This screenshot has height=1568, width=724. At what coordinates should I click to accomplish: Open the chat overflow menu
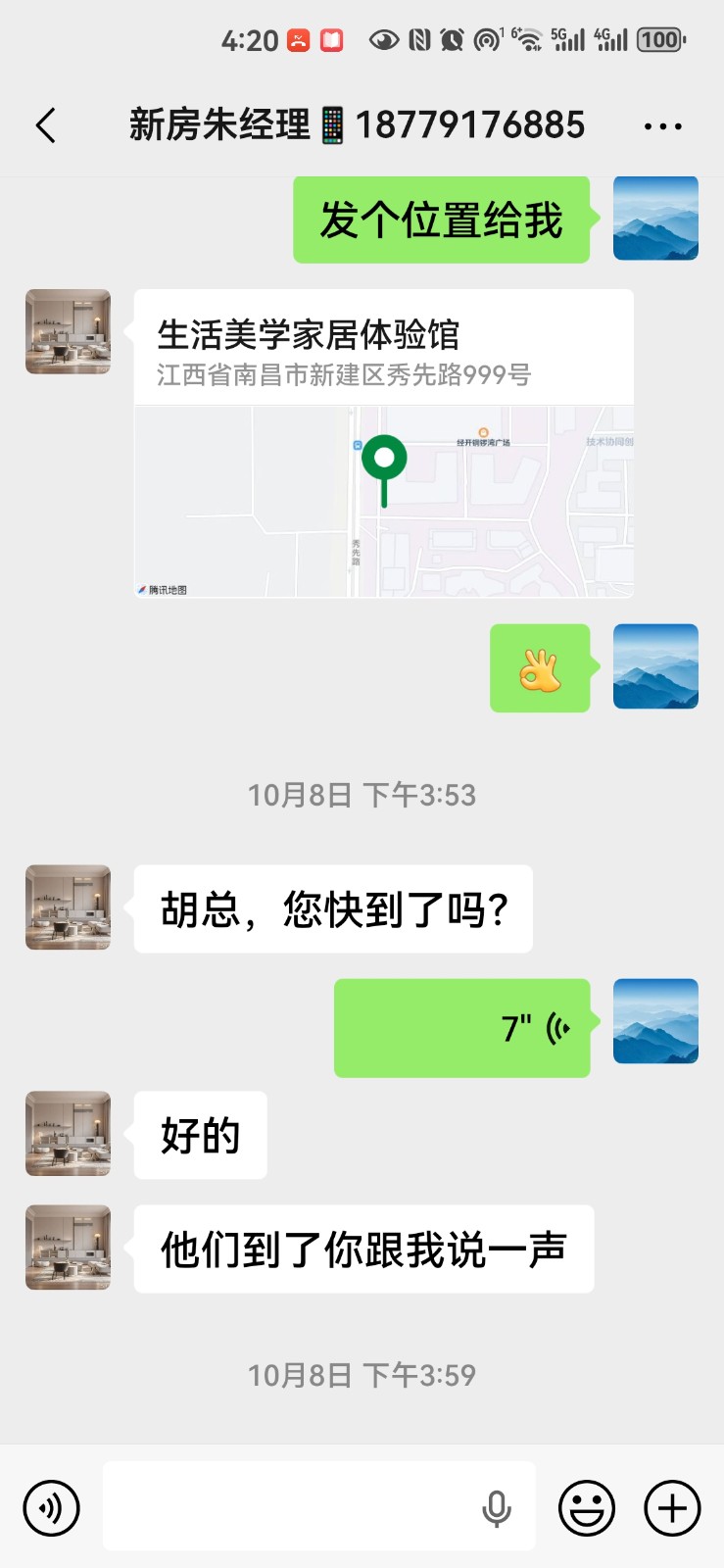pos(663,126)
